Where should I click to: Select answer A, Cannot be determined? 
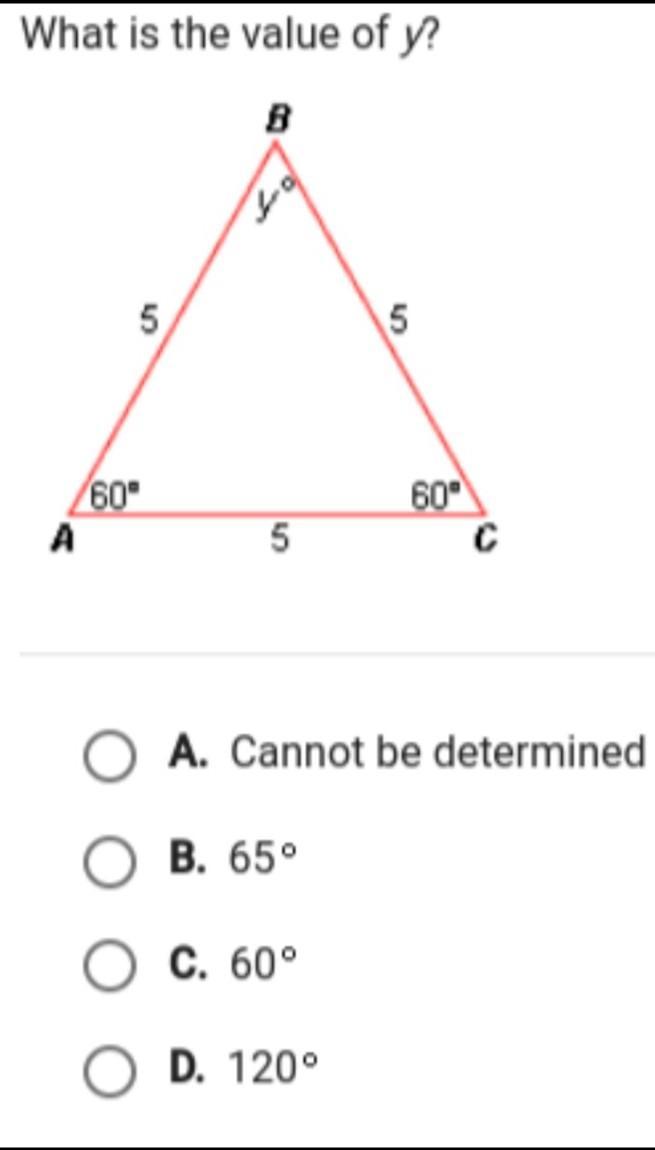110,756
